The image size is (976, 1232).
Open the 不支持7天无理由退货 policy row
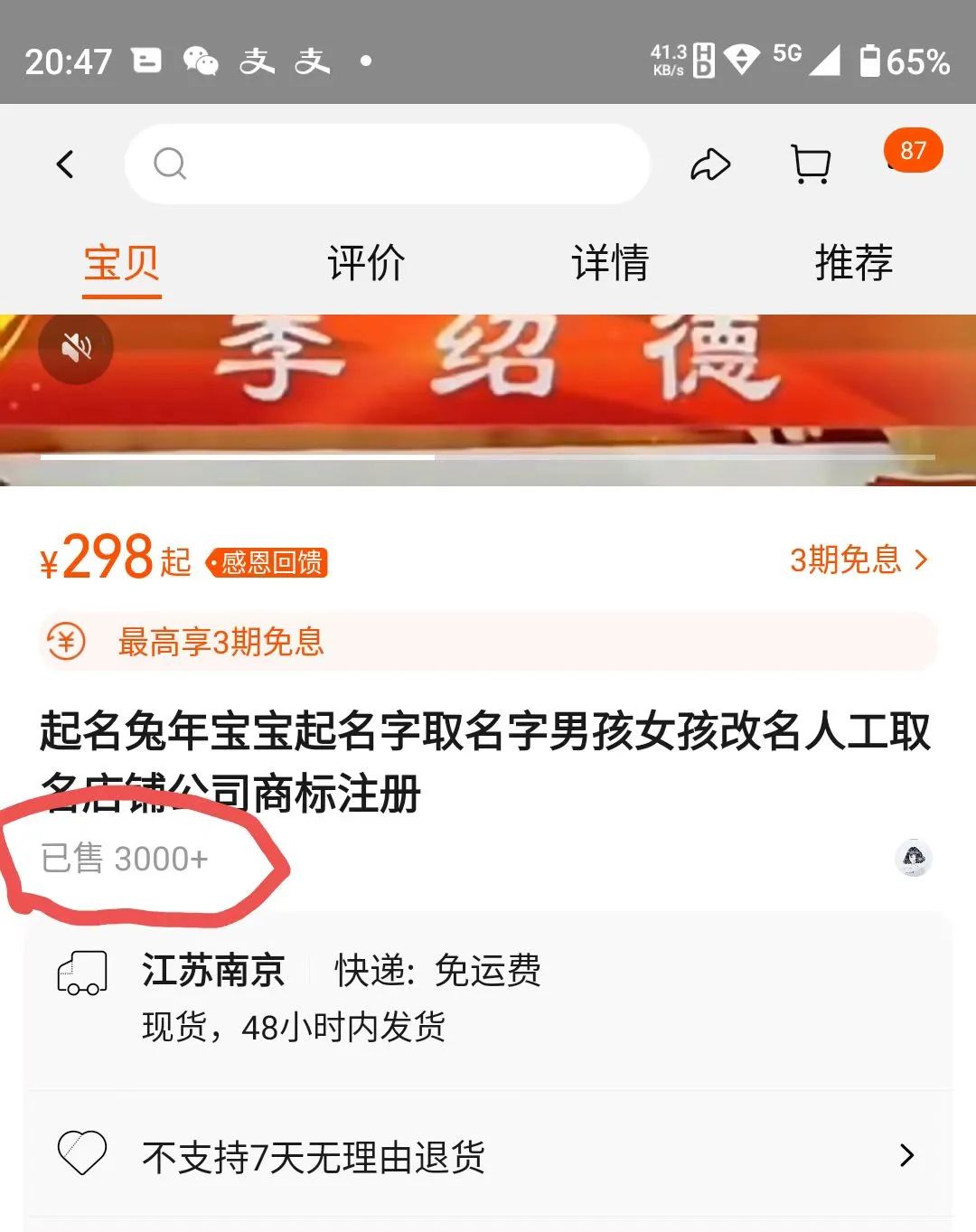[x=488, y=1155]
